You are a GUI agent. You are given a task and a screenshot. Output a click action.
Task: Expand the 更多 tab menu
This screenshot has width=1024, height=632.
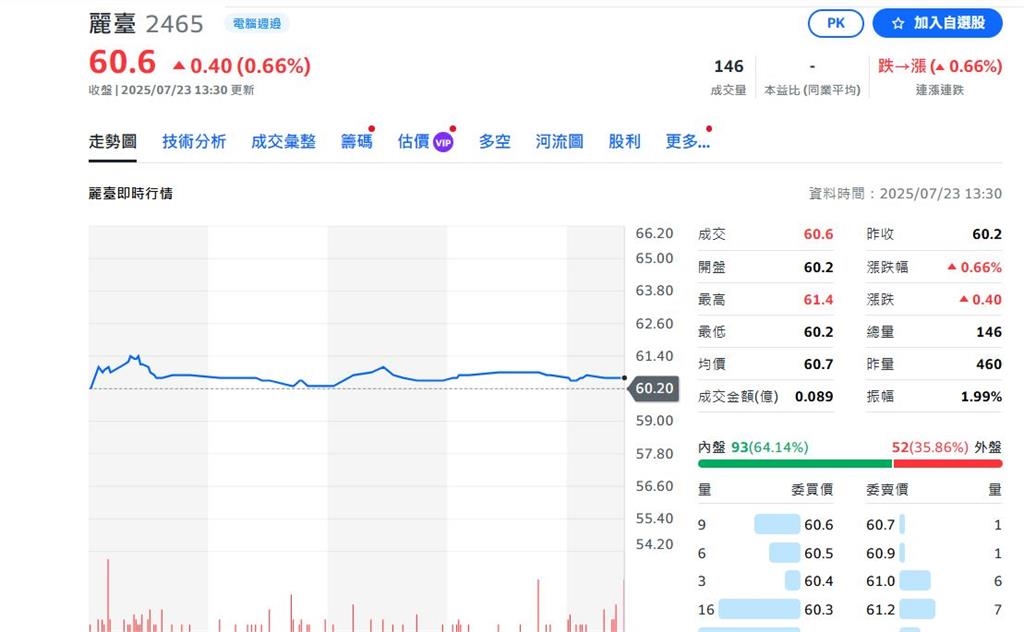click(x=687, y=142)
